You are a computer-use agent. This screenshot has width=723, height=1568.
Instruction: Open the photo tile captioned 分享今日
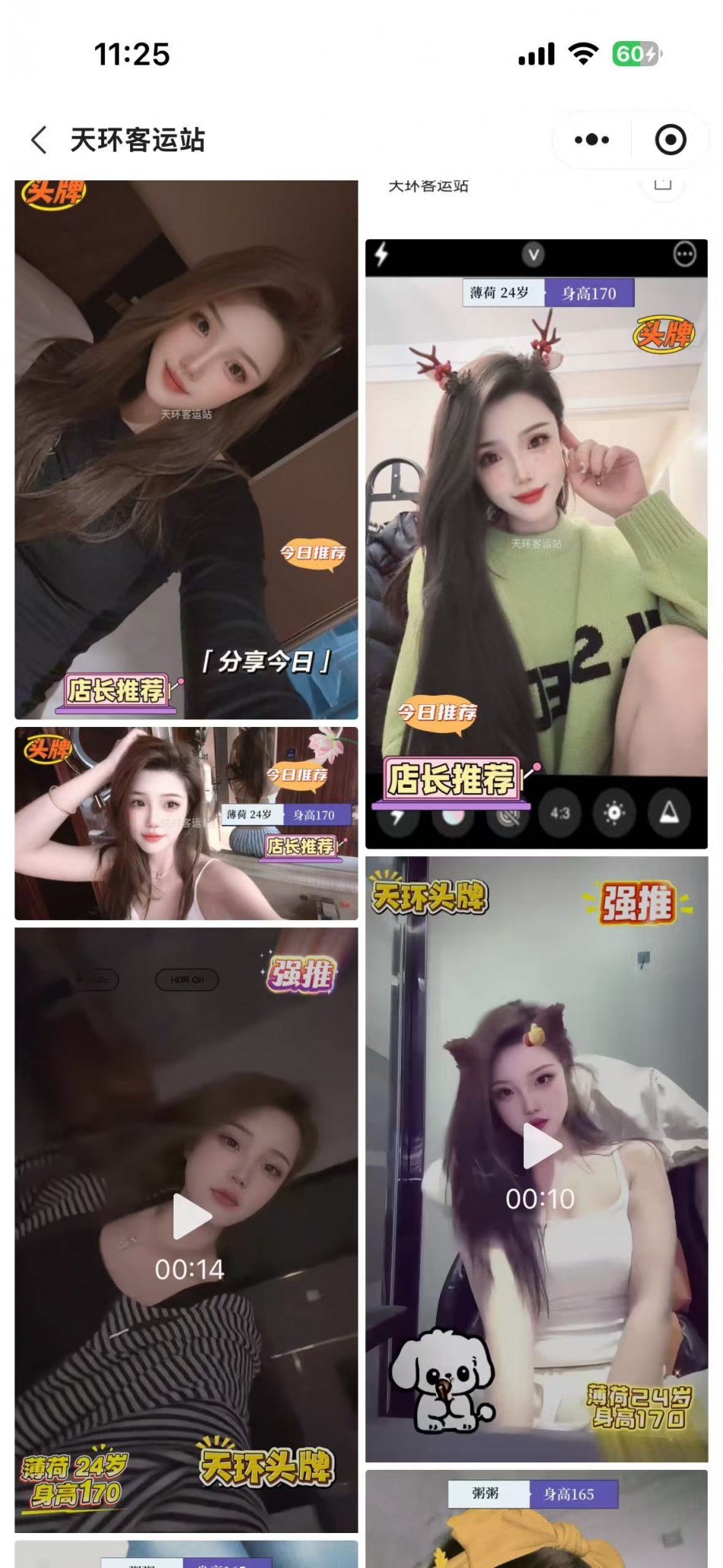[x=186, y=449]
